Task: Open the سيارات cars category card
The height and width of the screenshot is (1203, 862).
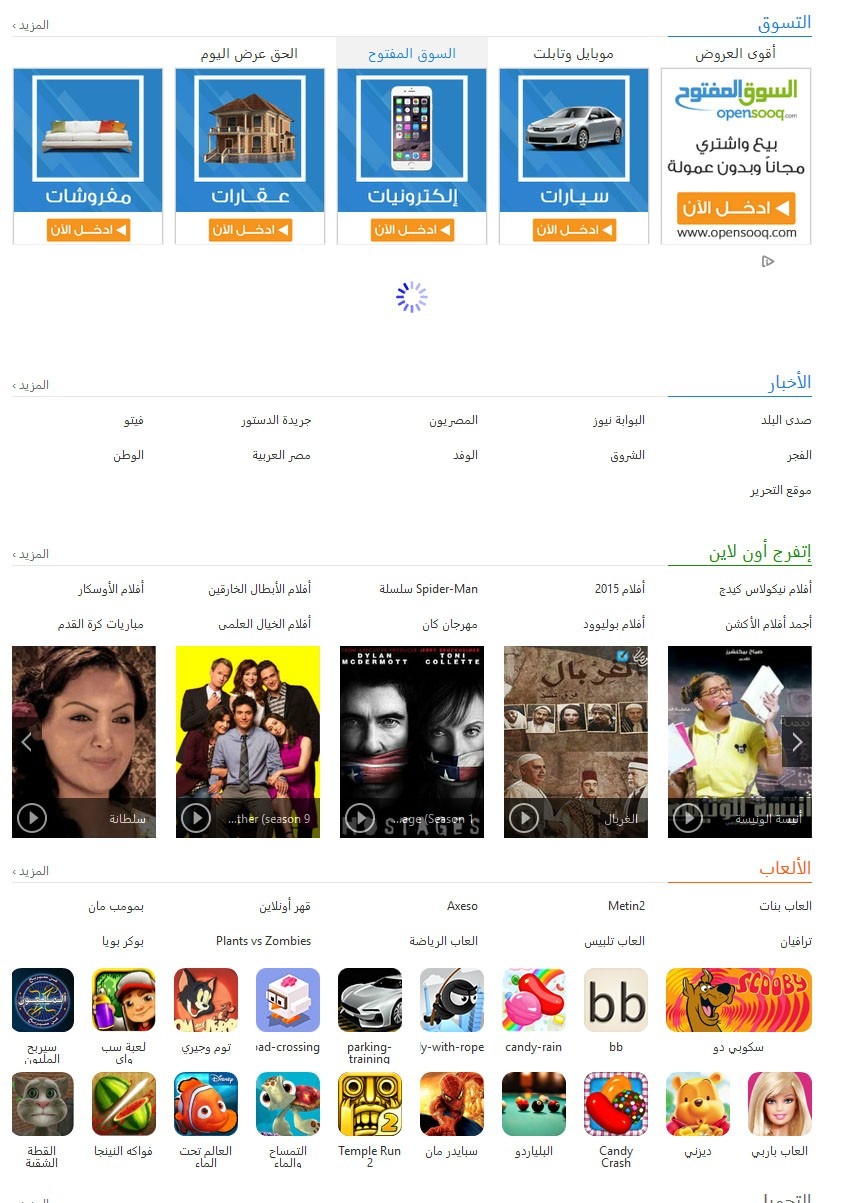Action: 574,155
